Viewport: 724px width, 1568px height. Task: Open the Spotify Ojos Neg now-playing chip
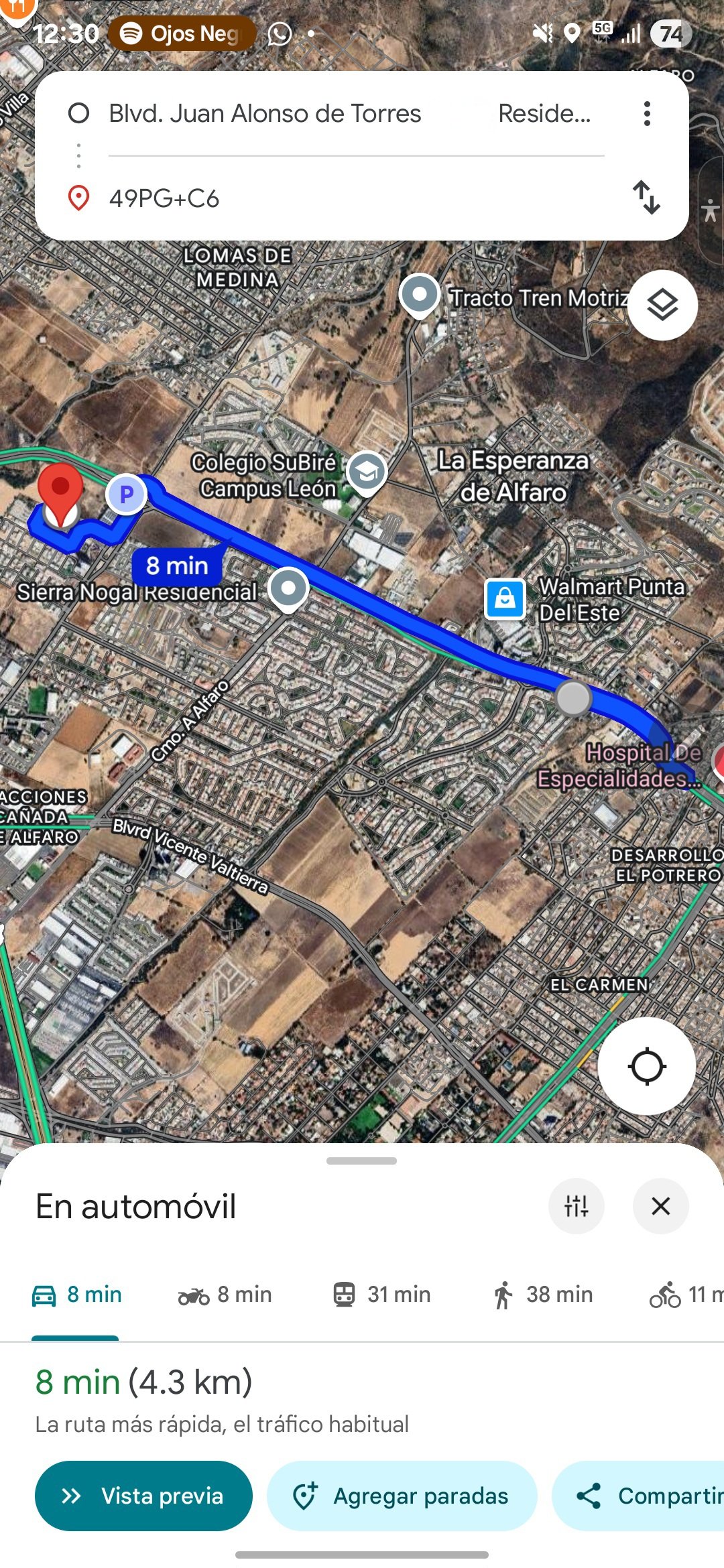point(182,34)
